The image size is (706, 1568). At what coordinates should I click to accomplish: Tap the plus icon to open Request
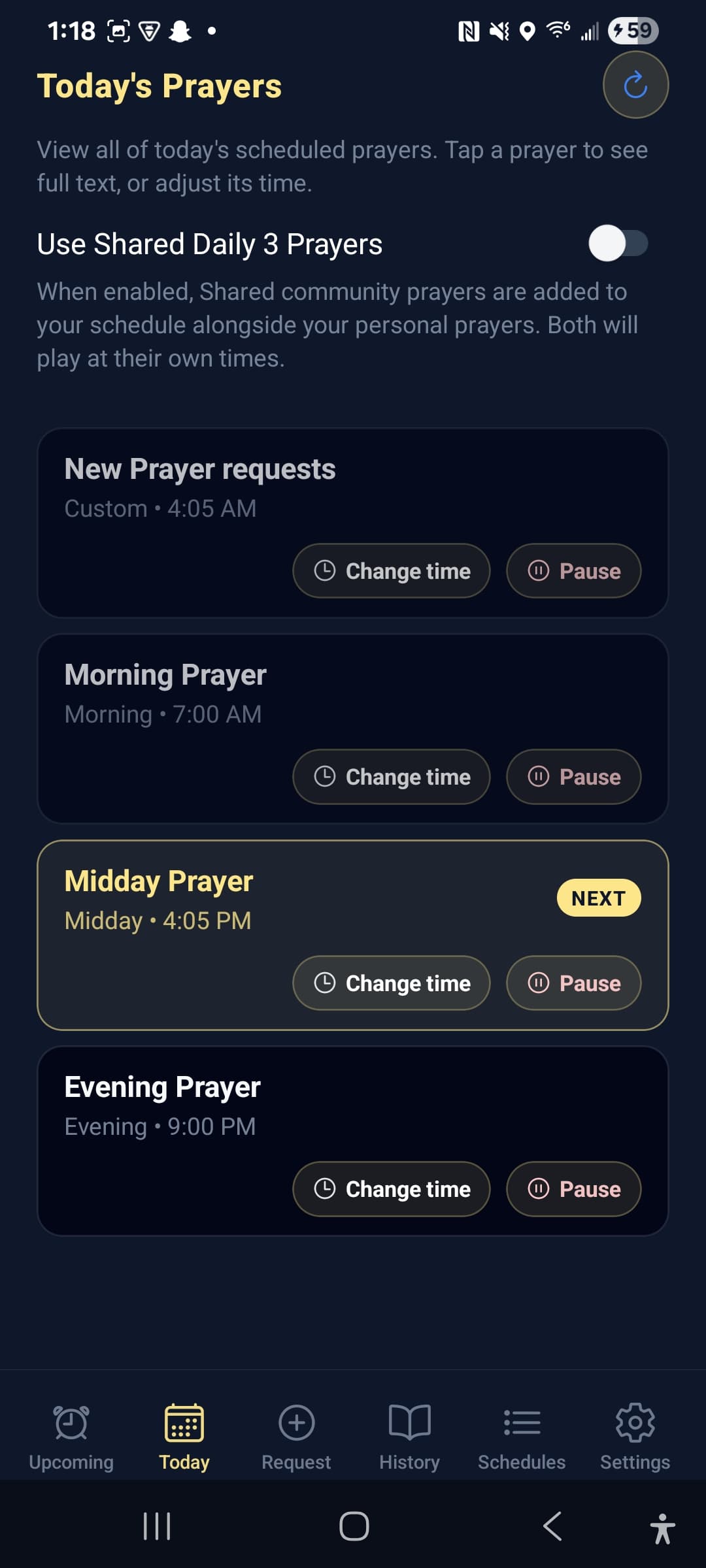(296, 1422)
